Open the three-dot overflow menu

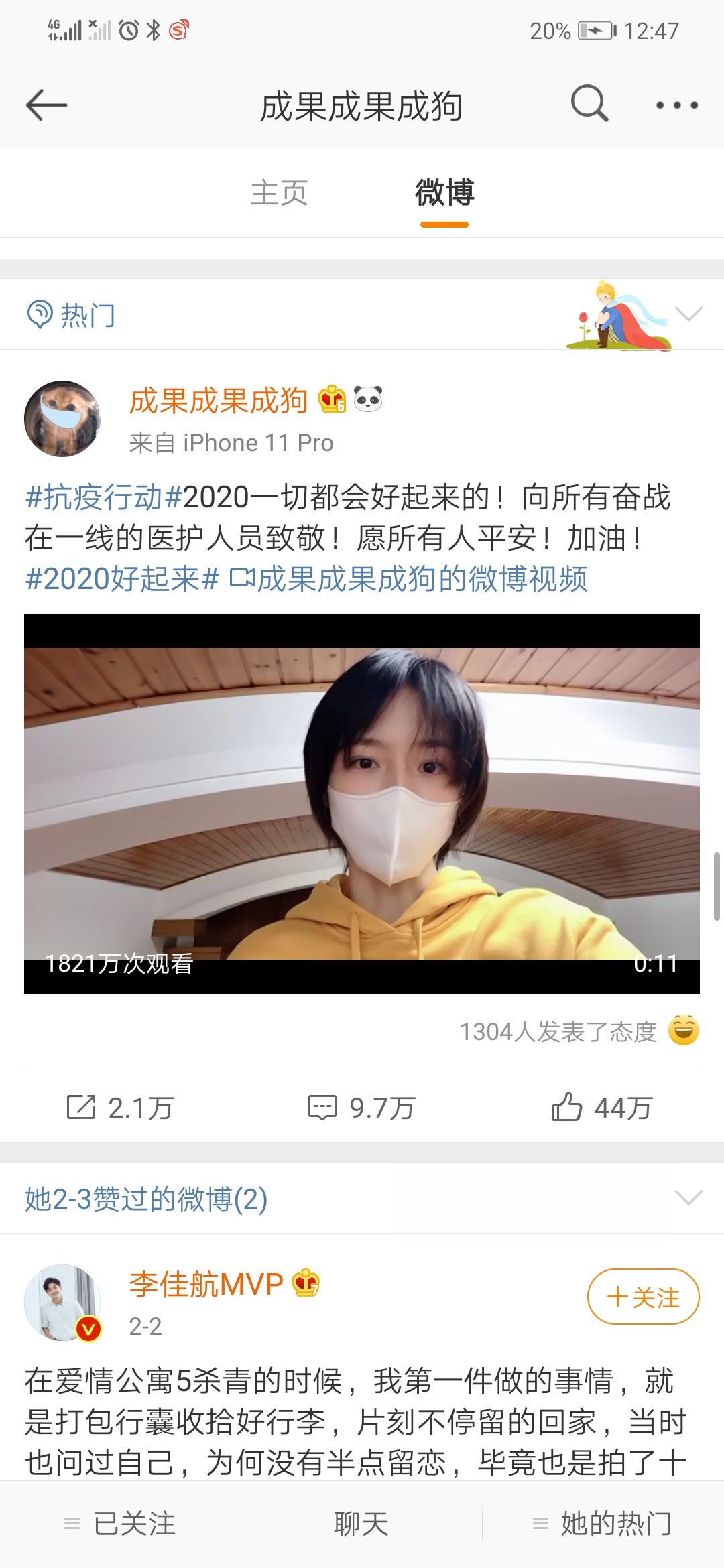tap(677, 105)
